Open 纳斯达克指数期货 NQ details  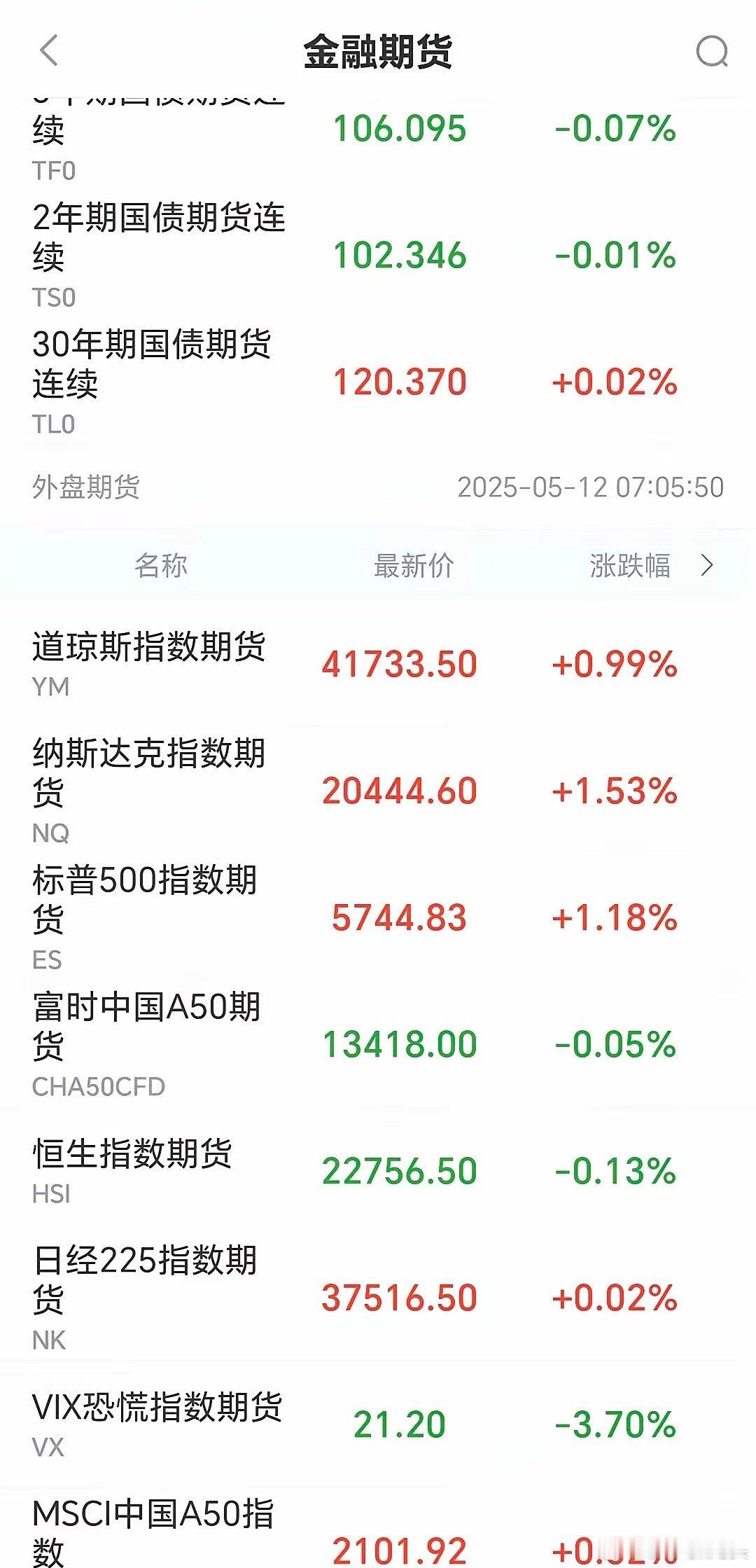378,791
